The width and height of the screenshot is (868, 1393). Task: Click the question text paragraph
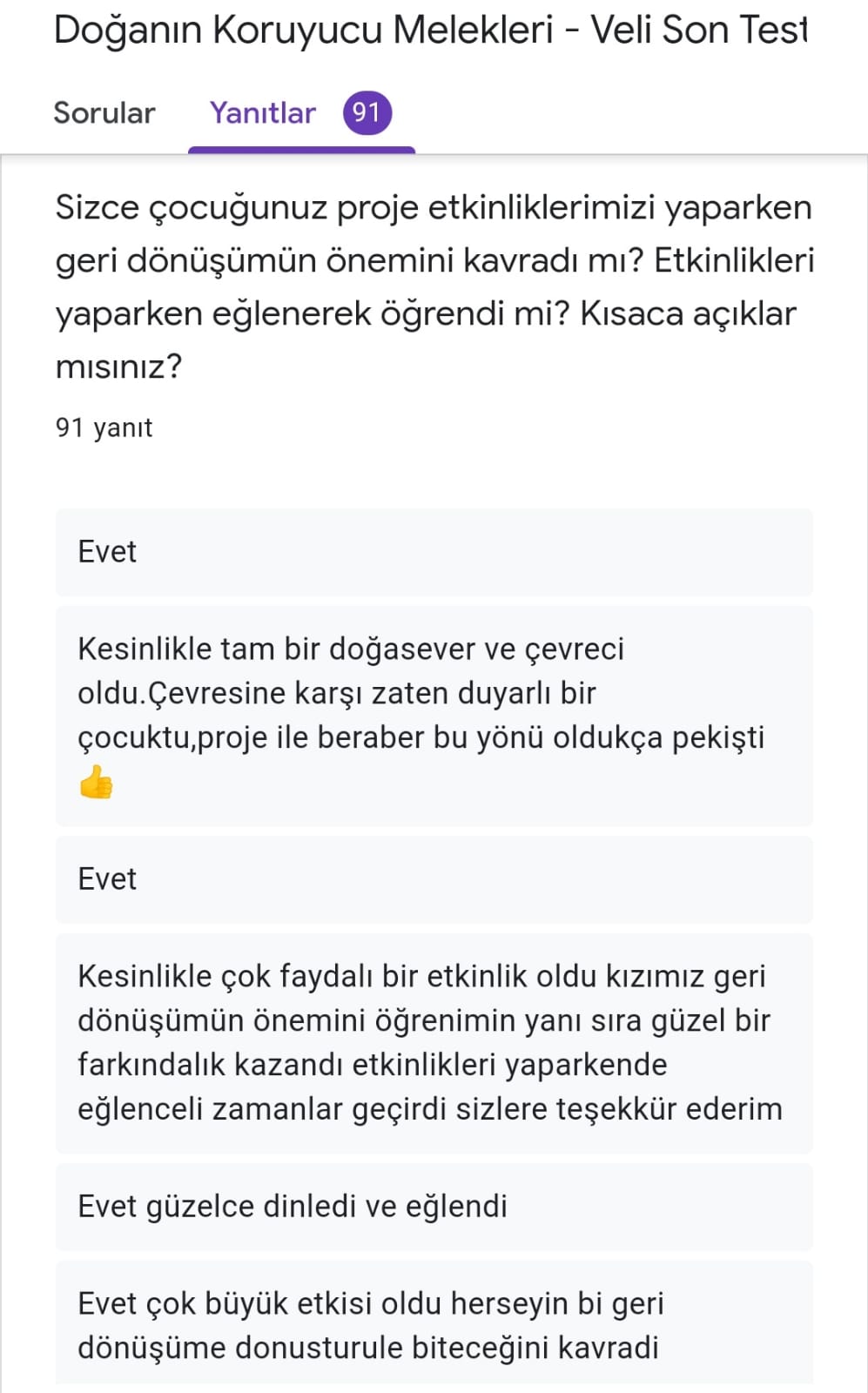click(433, 283)
